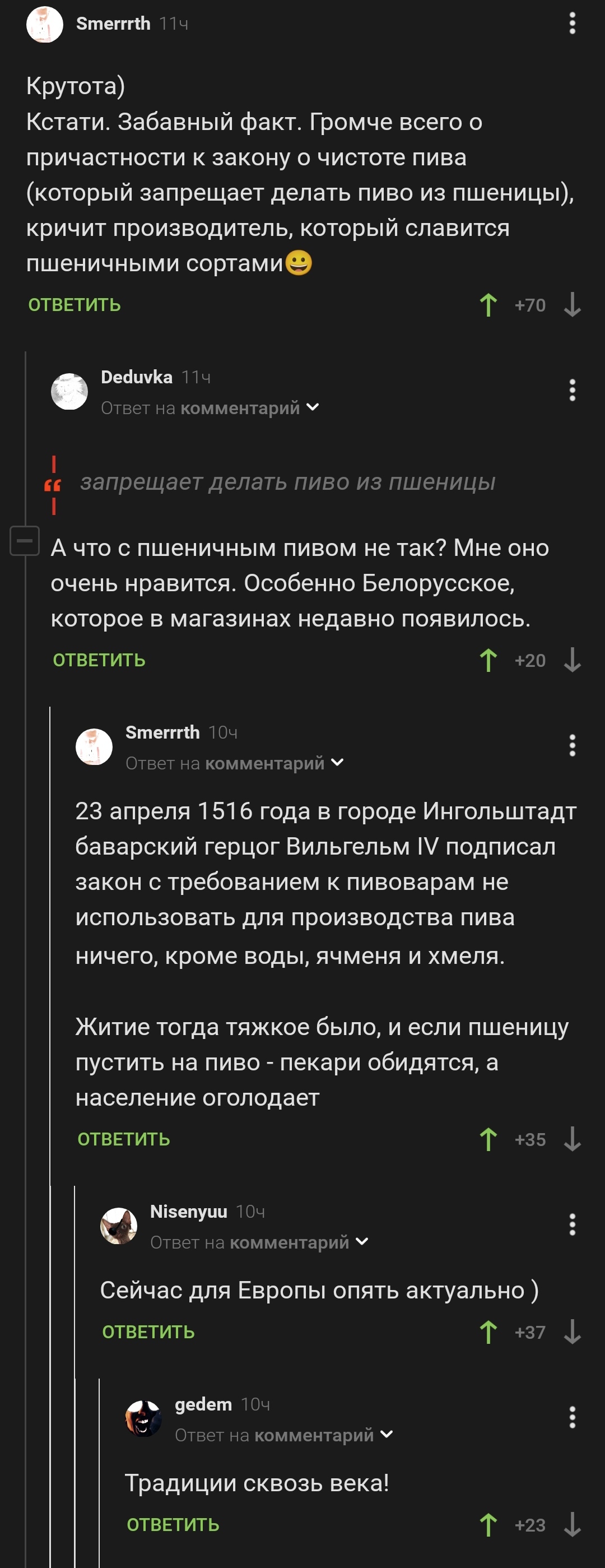Downvote the comment rated +35
The width and height of the screenshot is (605, 1568).
pyautogui.click(x=572, y=1139)
